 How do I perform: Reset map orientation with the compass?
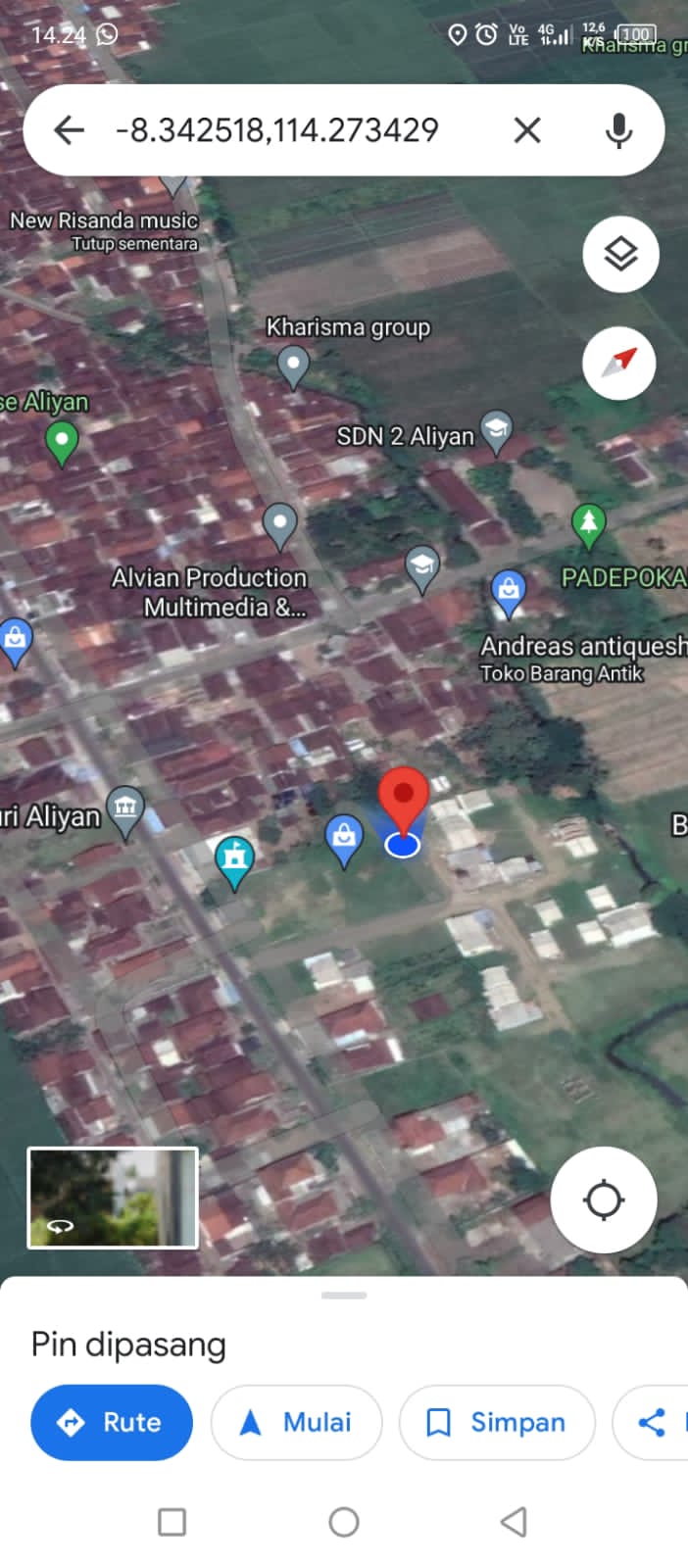(618, 363)
